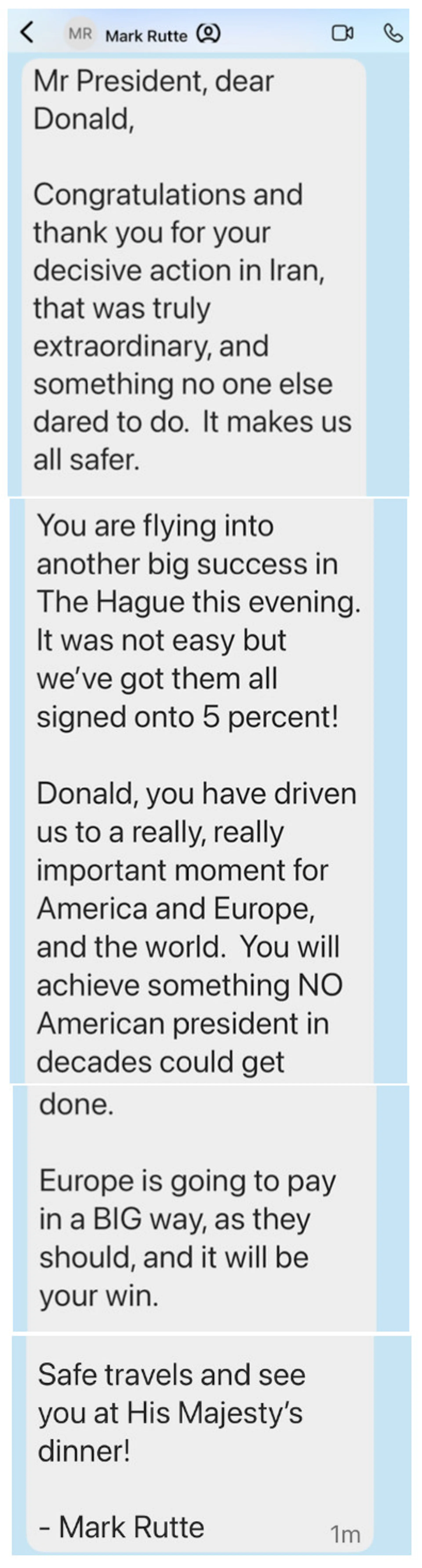Open Mark Rutte's contact details

point(146,35)
